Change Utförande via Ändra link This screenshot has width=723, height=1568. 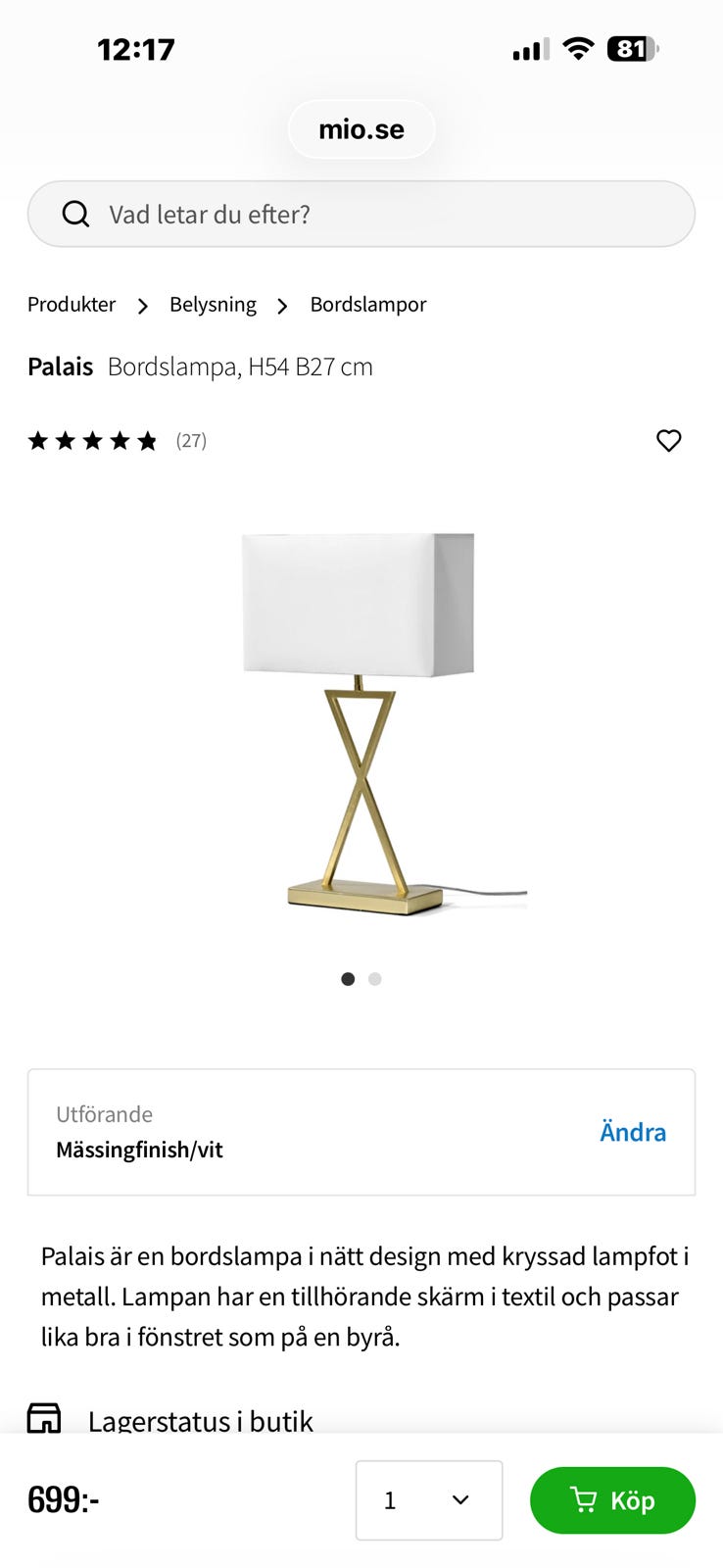pyautogui.click(x=633, y=1132)
